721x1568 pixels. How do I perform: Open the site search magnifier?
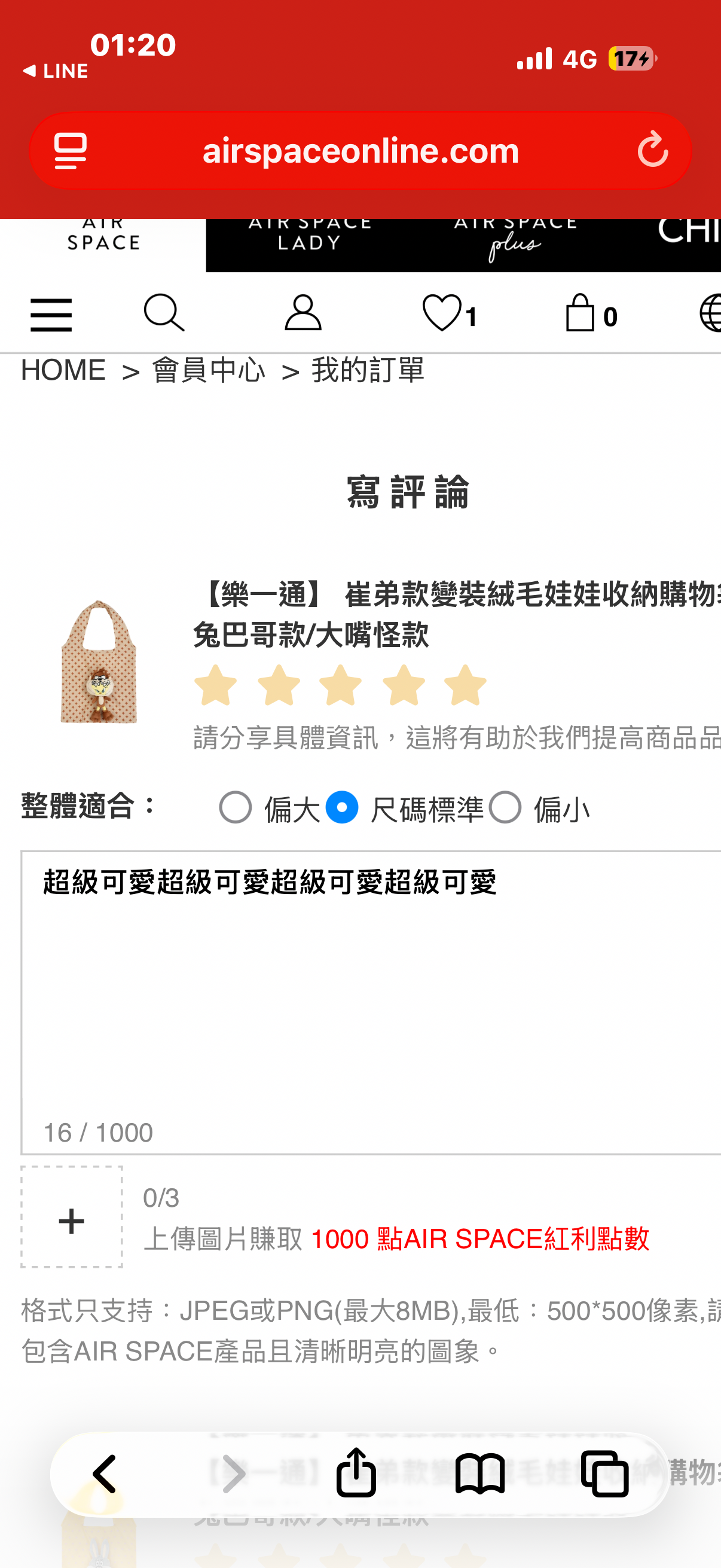point(164,313)
